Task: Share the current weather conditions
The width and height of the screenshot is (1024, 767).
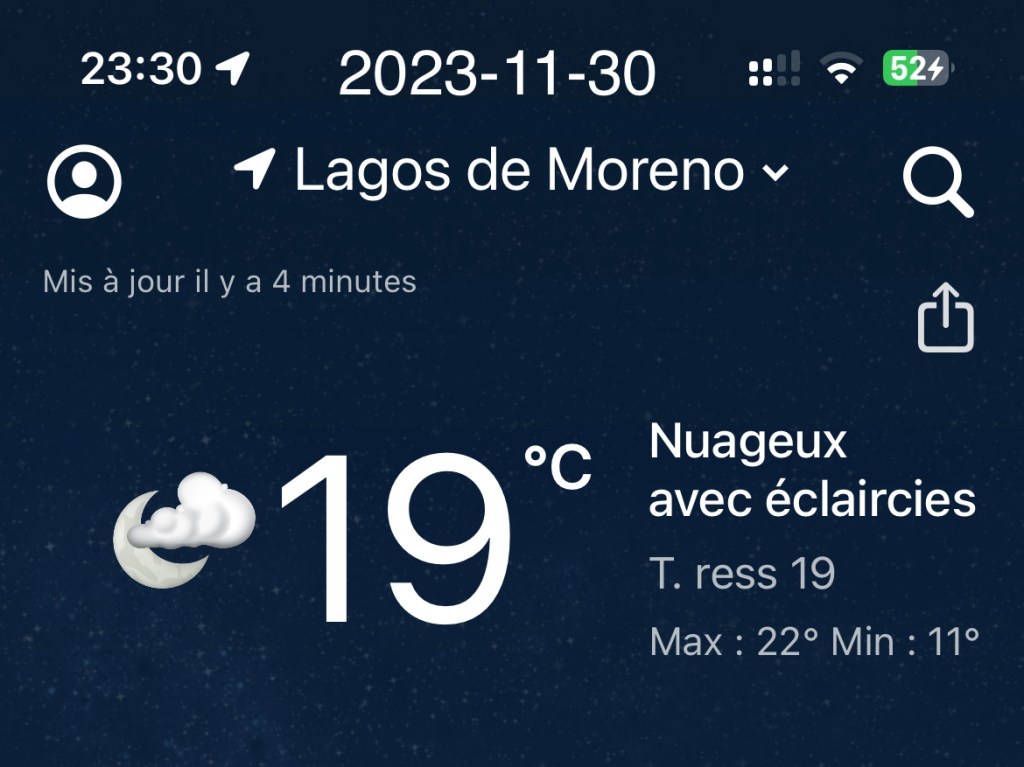Action: coord(946,320)
